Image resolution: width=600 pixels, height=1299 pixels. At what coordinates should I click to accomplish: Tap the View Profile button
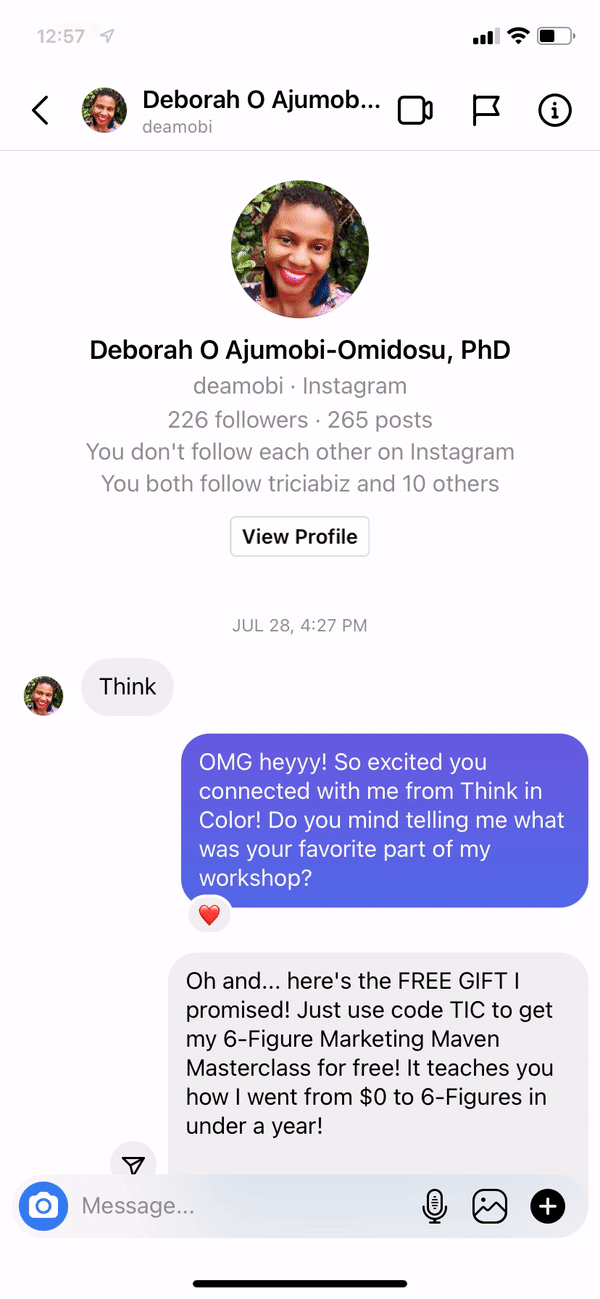[x=300, y=536]
